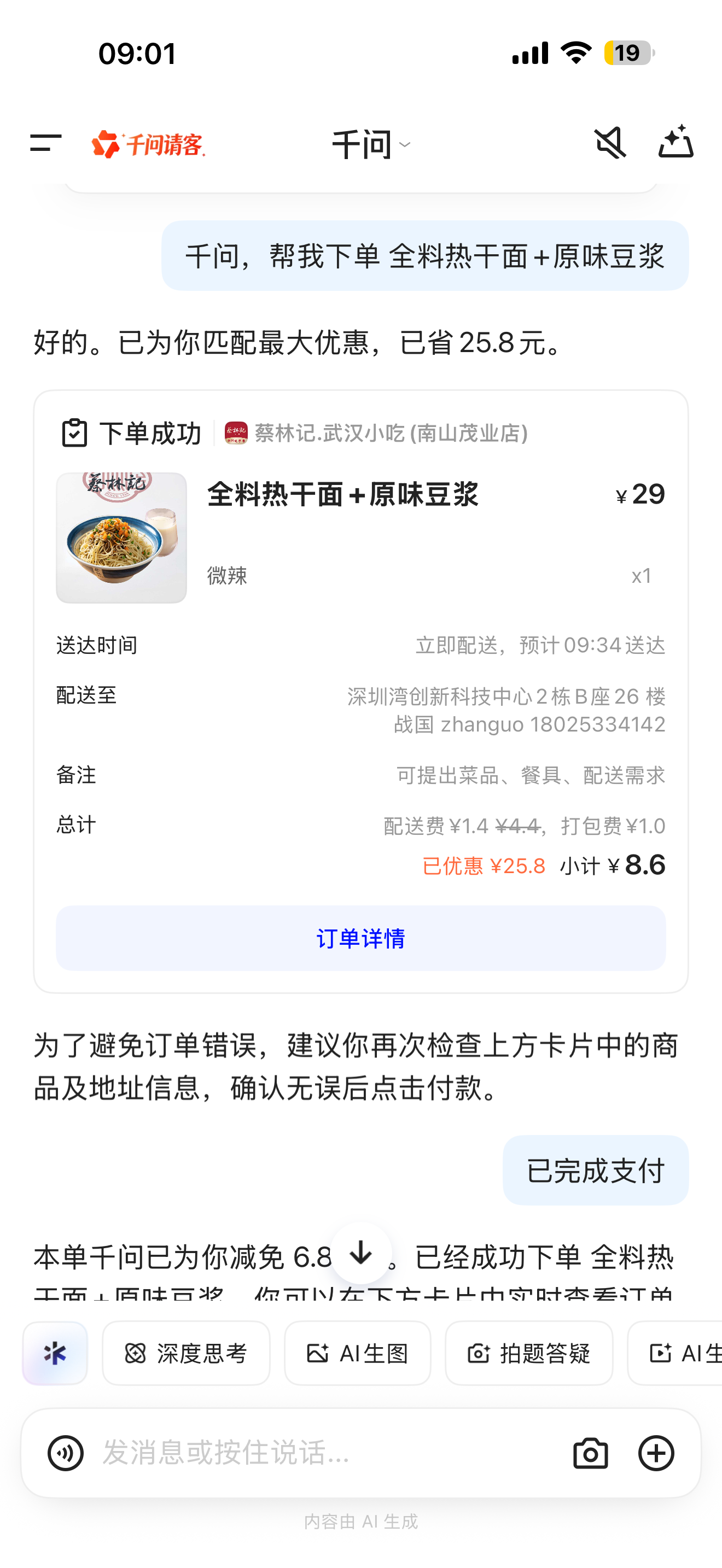
Task: Select the AI生图 chip
Action: (x=357, y=1354)
